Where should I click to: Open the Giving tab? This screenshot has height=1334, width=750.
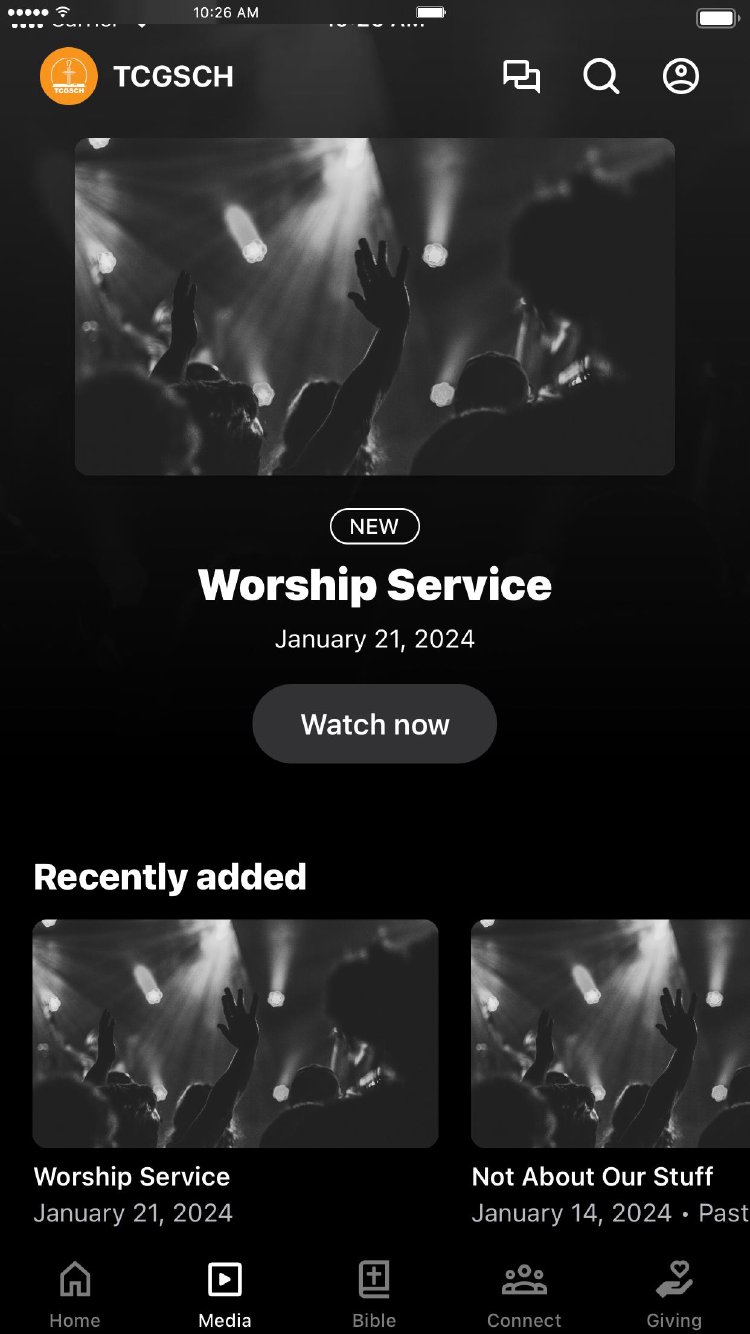pyautogui.click(x=674, y=1294)
